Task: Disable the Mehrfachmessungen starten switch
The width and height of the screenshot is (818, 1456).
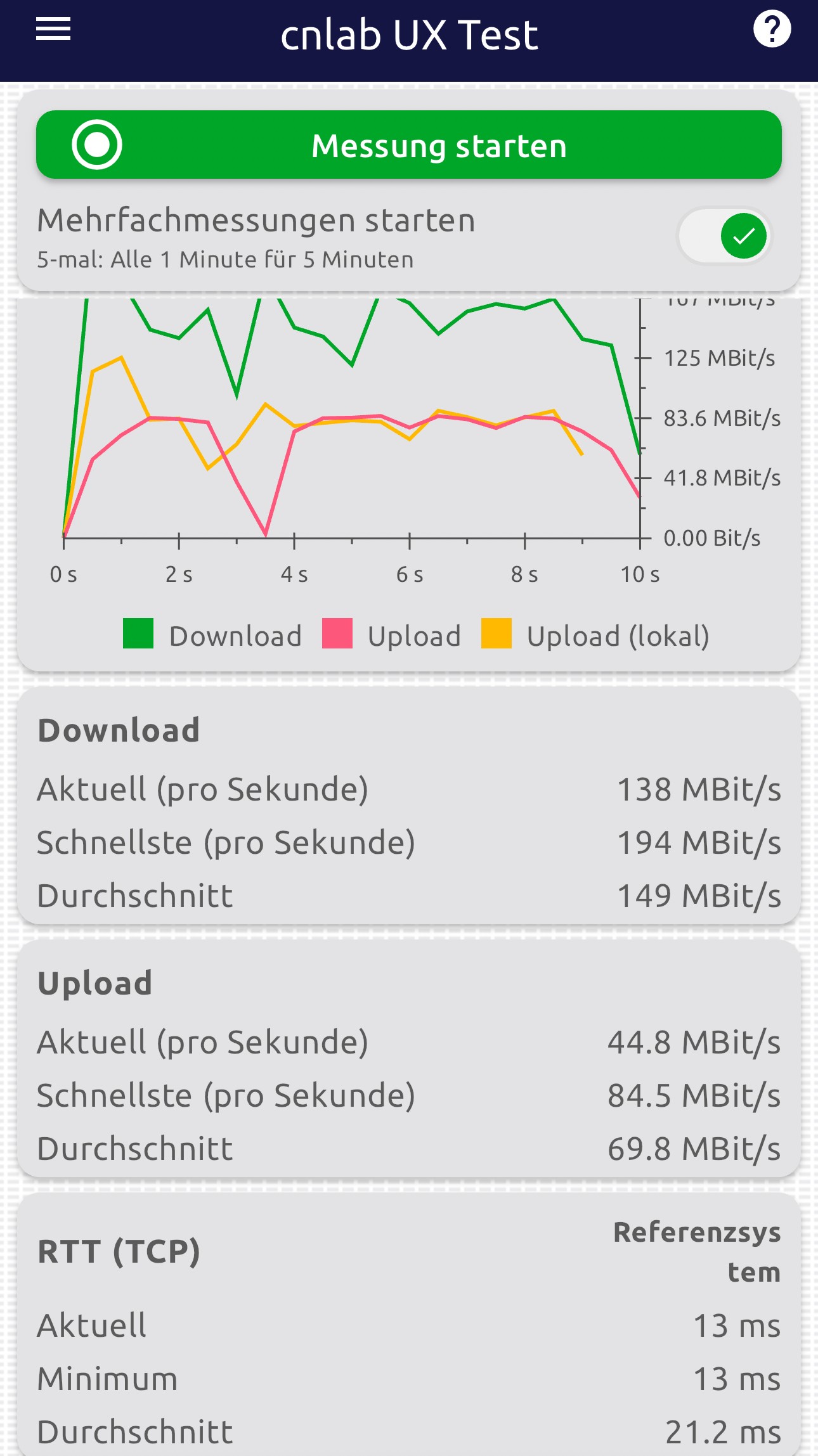Action: pos(725,236)
